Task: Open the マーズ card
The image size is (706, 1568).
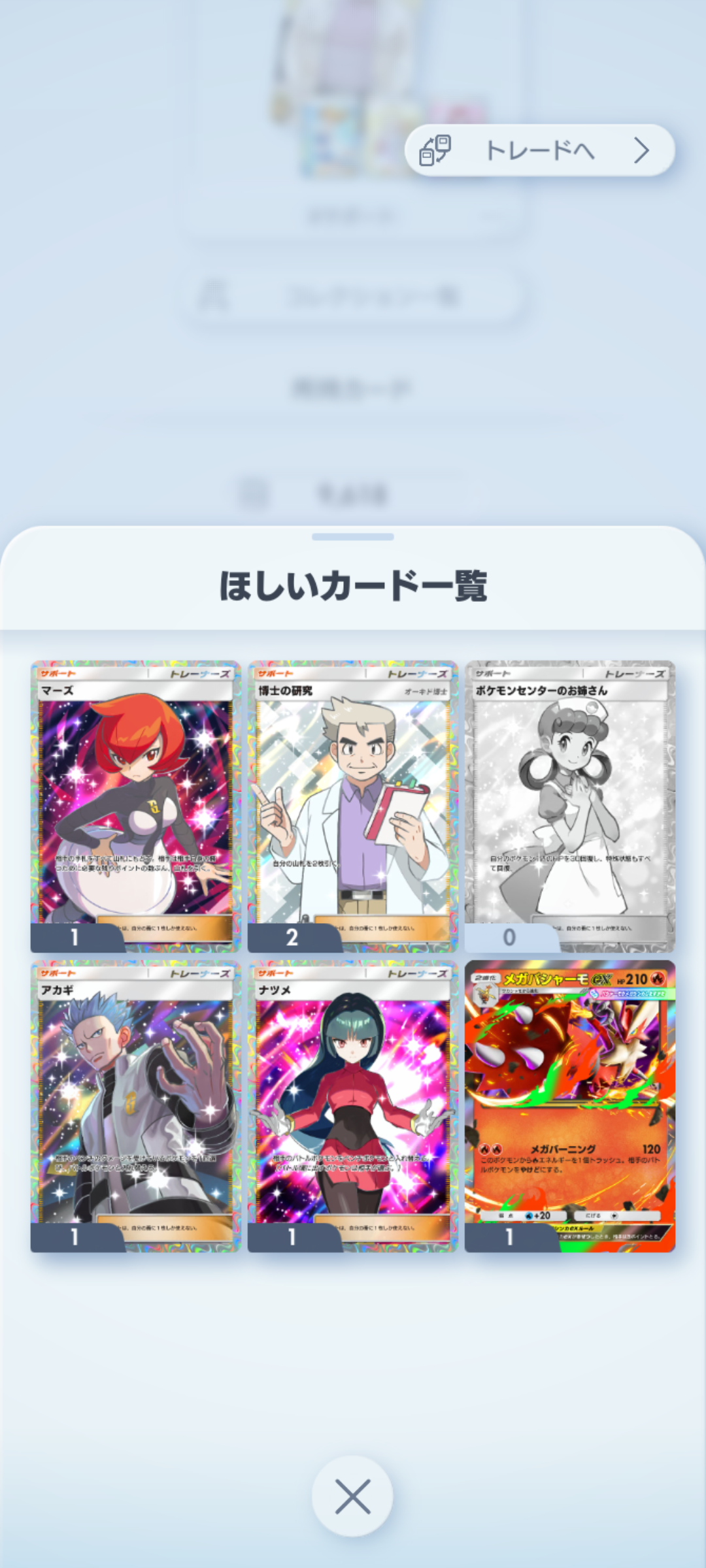Action: 135,806
